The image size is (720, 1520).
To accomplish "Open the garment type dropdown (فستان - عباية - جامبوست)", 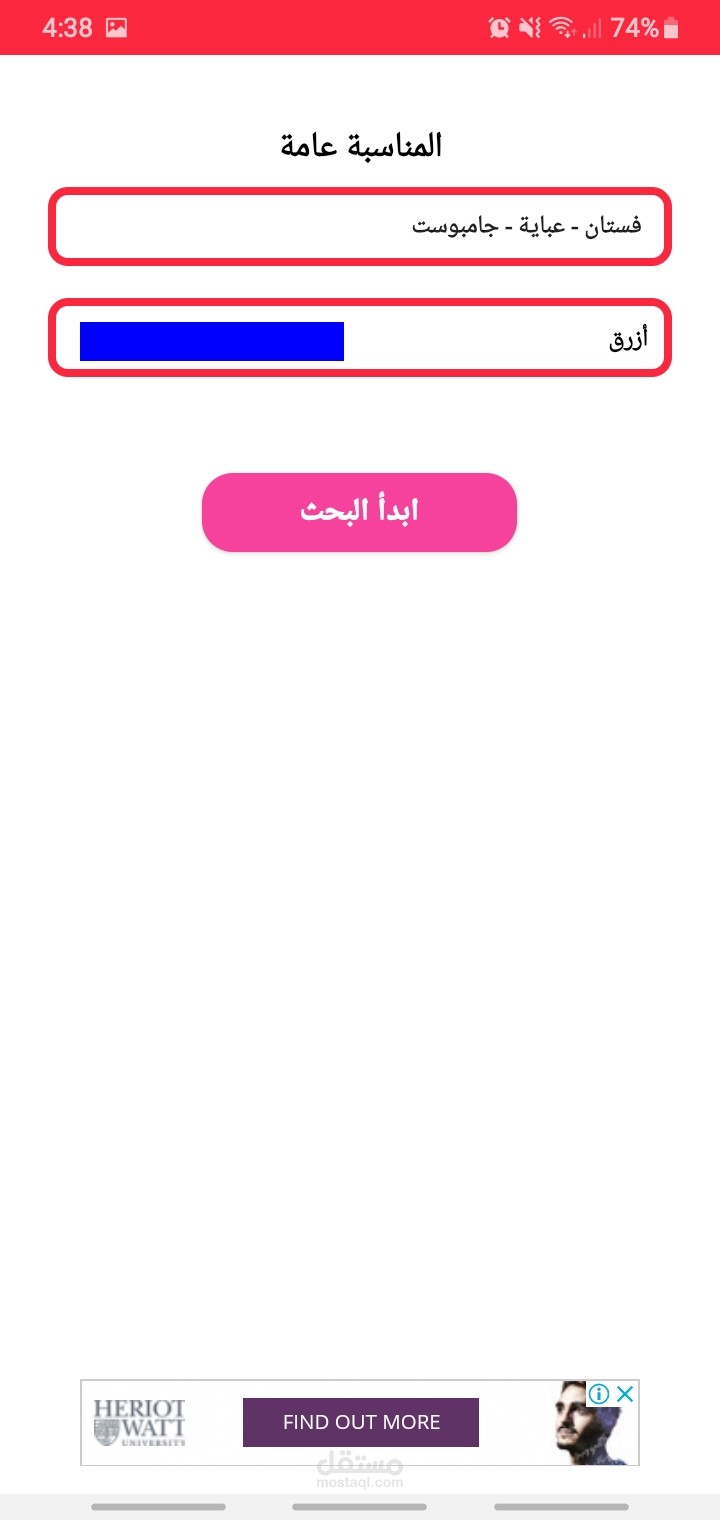I will coord(360,226).
